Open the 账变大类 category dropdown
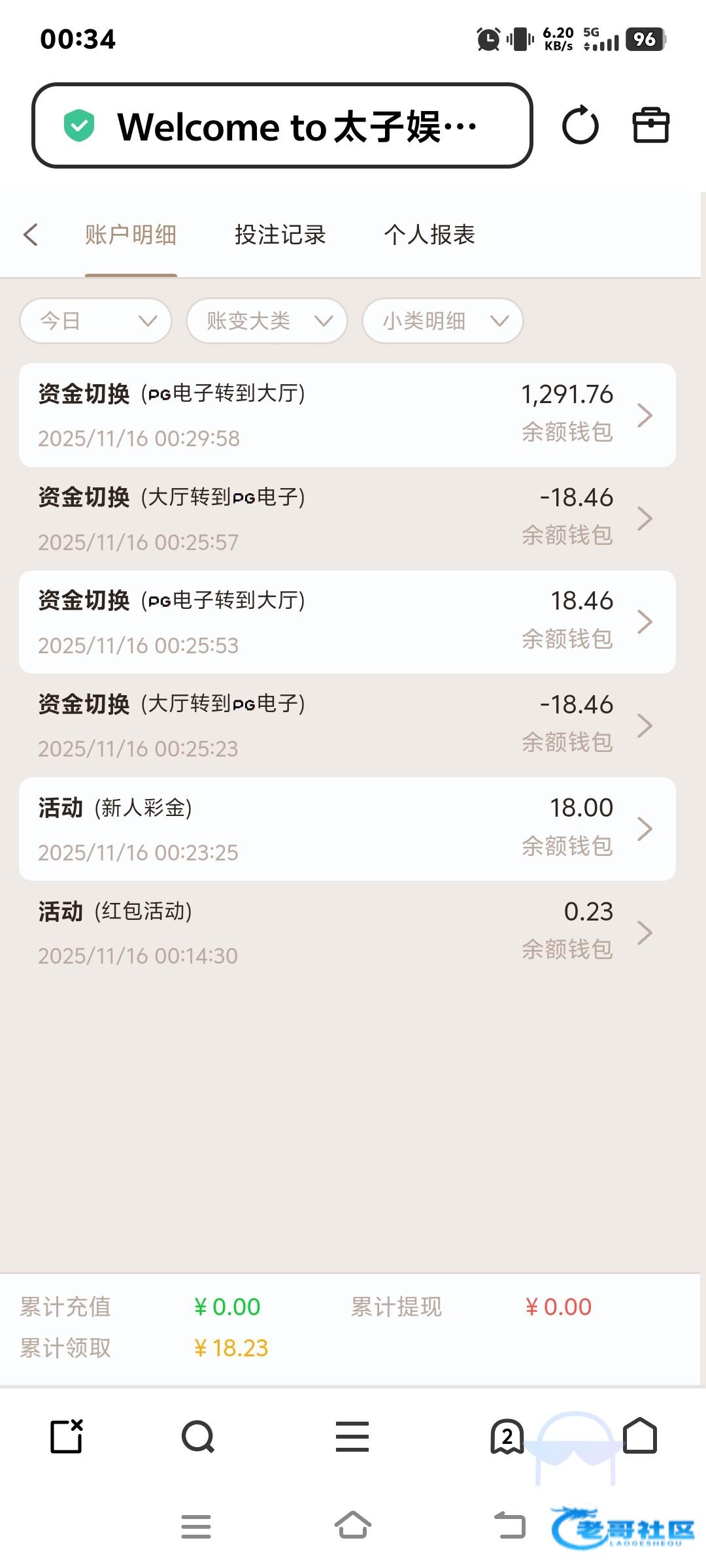This screenshot has height=1568, width=706. click(x=267, y=321)
